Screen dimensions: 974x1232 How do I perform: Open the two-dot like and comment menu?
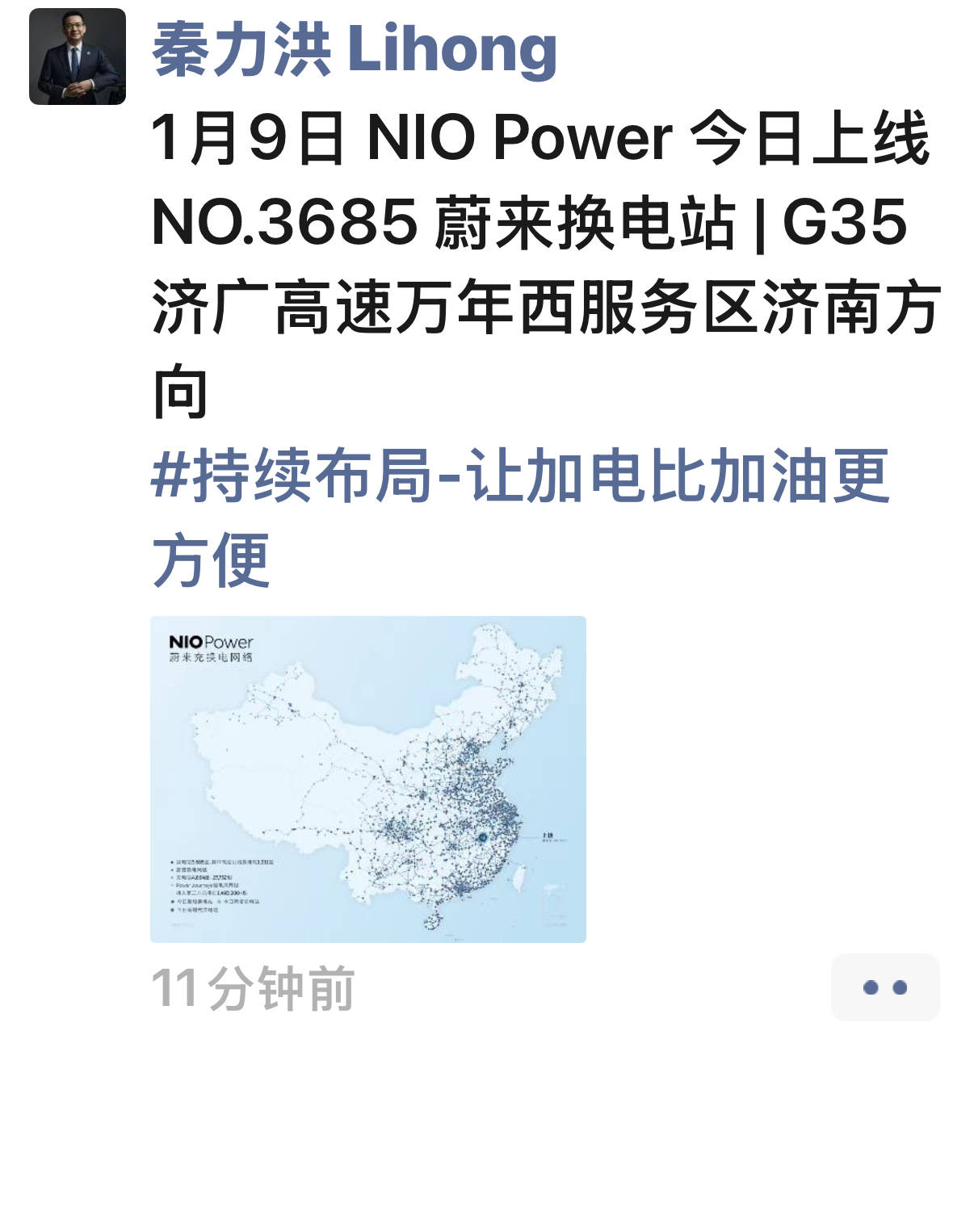click(884, 987)
